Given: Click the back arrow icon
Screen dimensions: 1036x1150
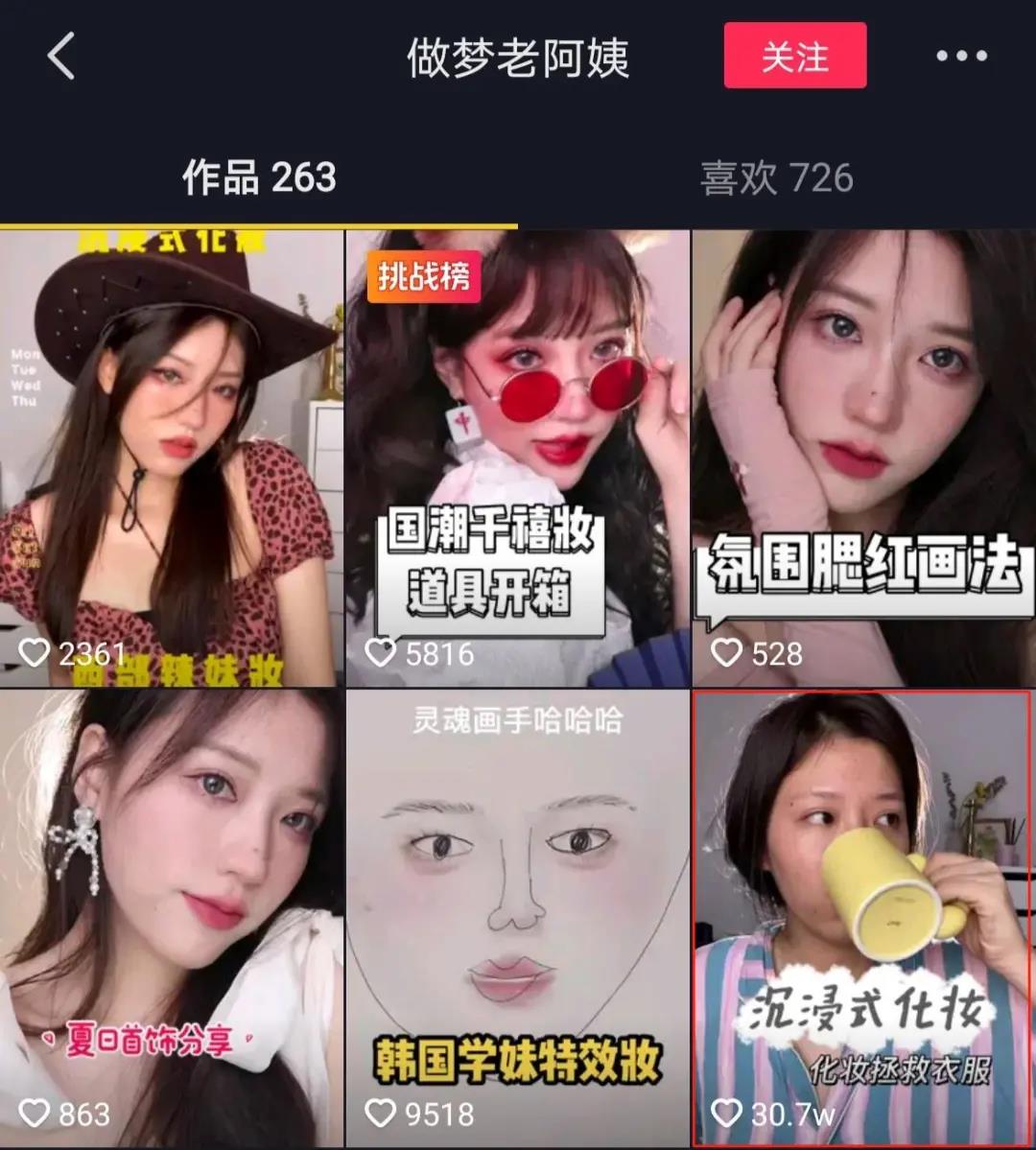Looking at the screenshot, I should point(60,58).
